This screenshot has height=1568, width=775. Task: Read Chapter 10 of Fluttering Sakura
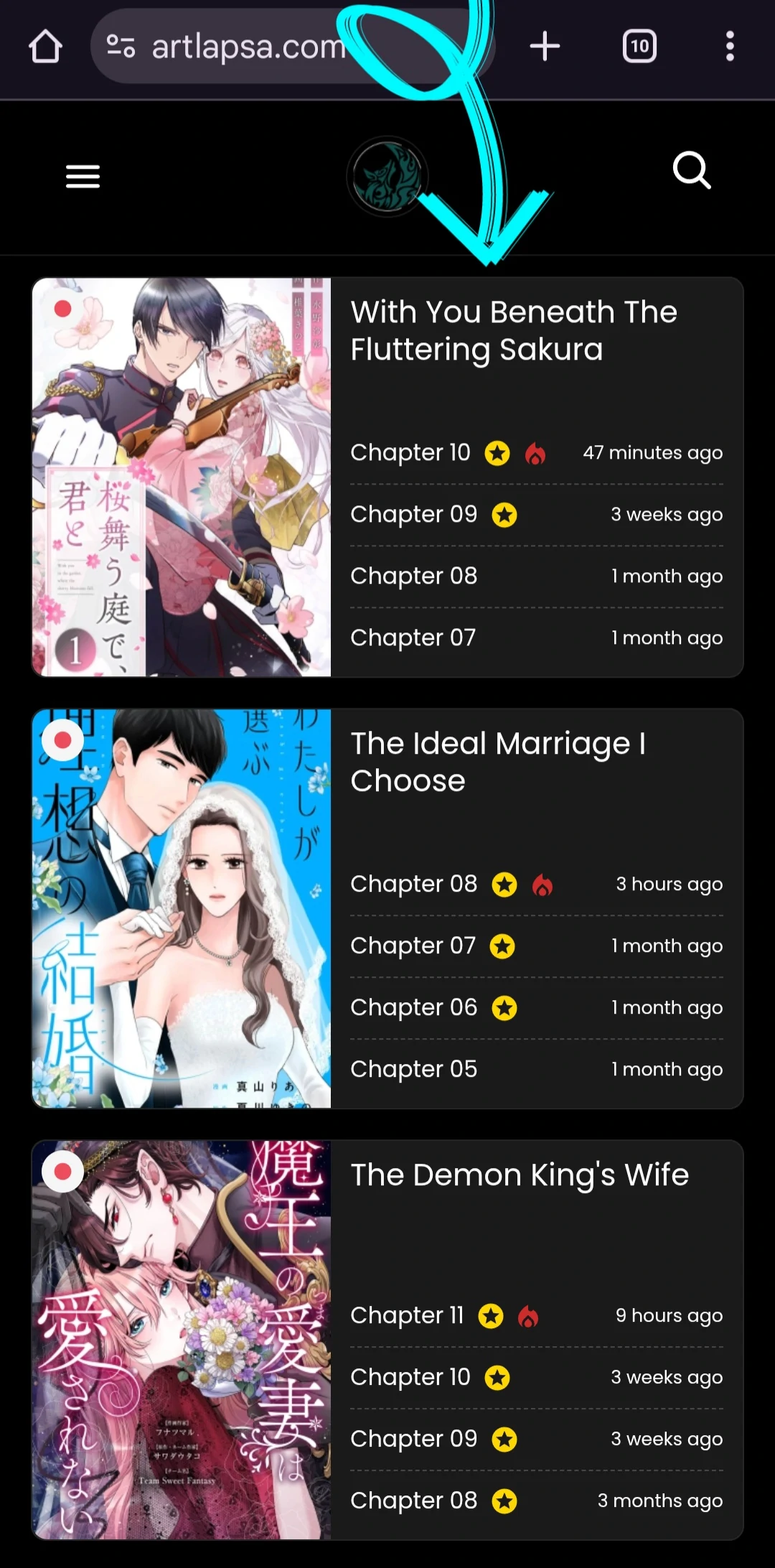pos(410,452)
